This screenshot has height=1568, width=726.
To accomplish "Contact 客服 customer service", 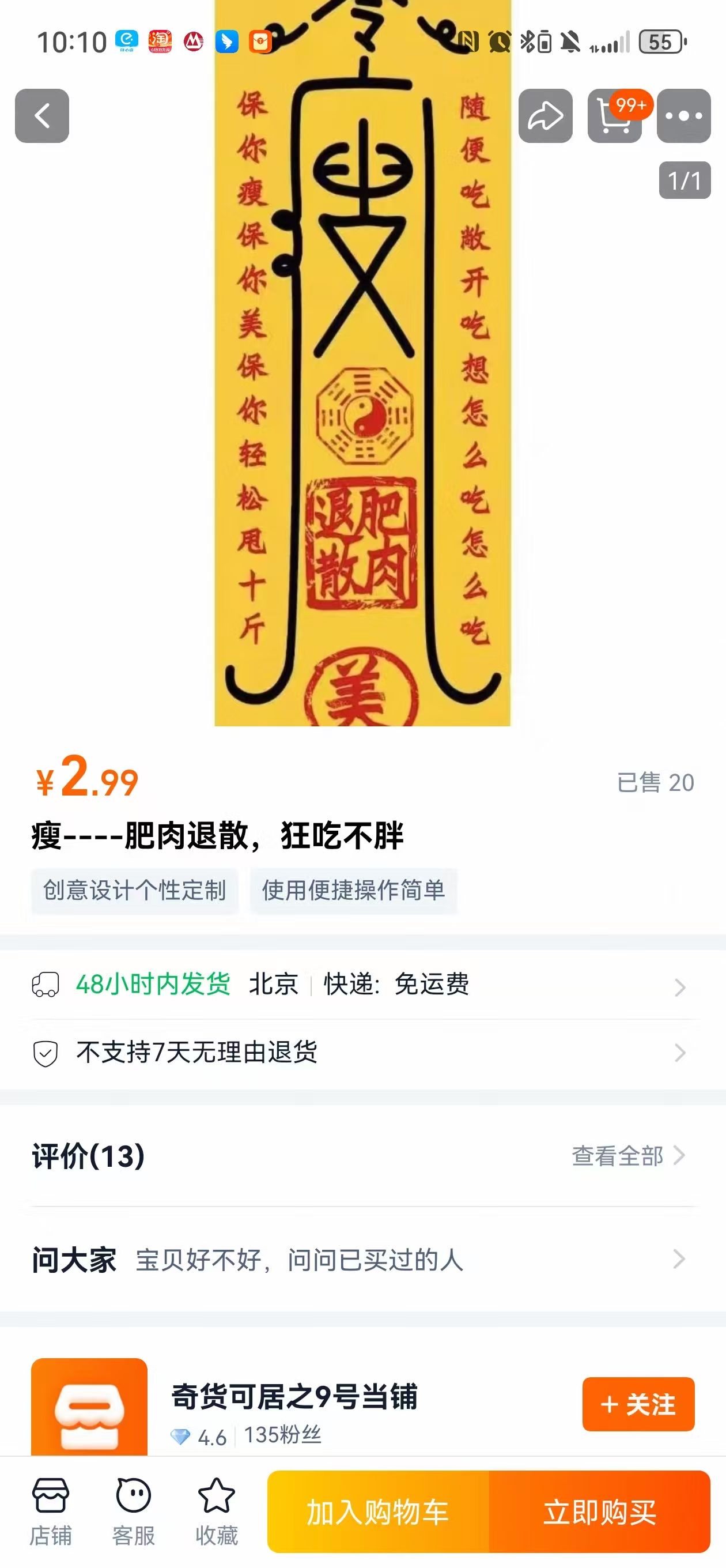I will coord(133,1512).
